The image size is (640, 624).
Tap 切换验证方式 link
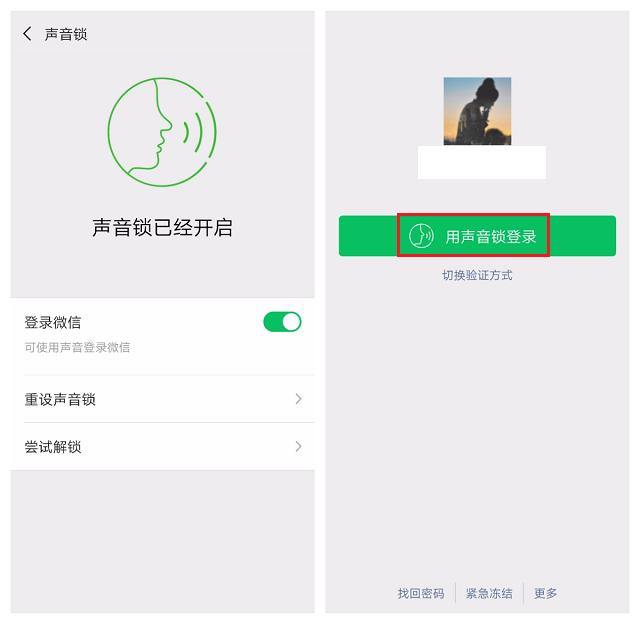tap(477, 275)
